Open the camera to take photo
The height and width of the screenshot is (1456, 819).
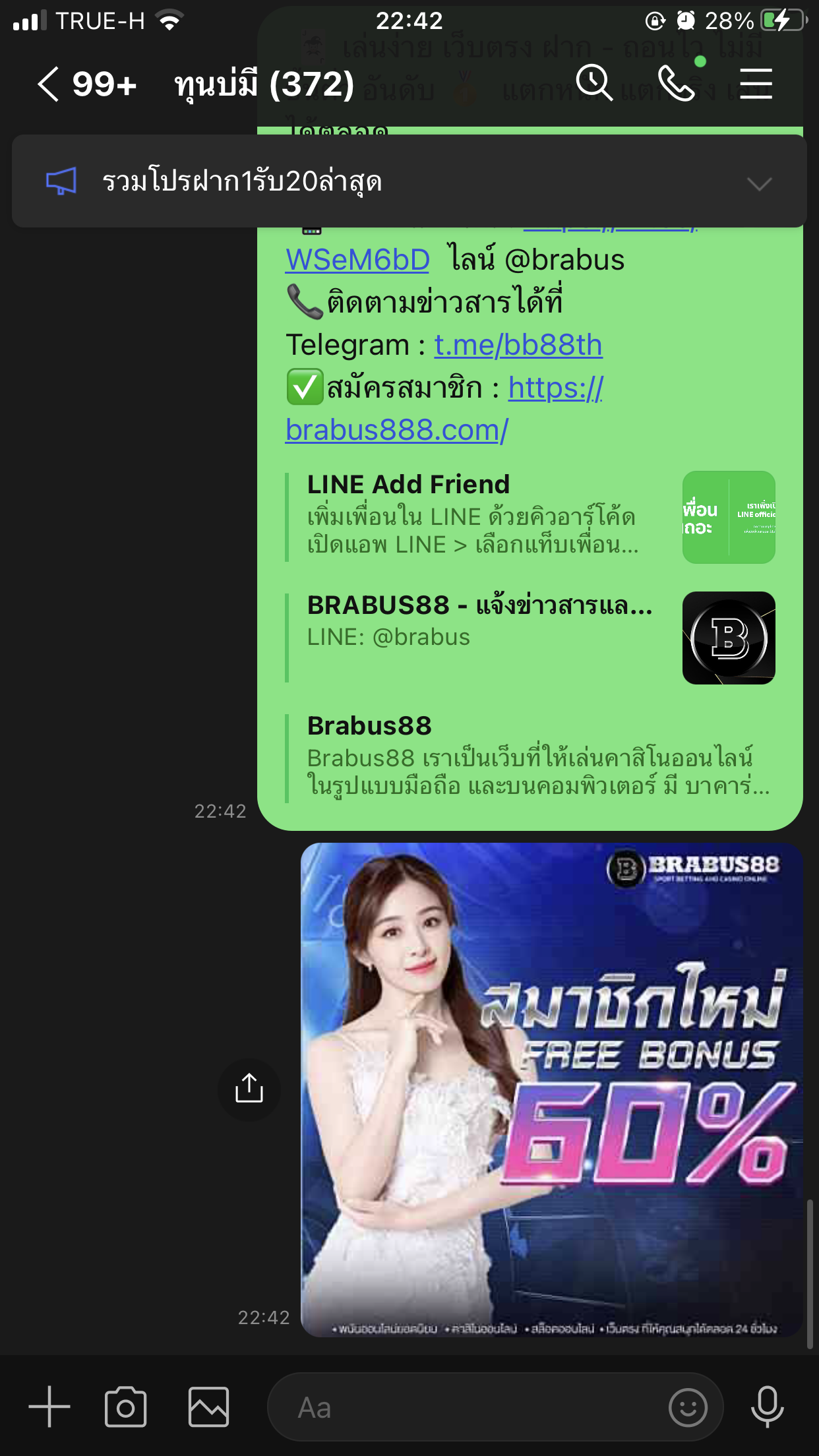click(125, 1407)
